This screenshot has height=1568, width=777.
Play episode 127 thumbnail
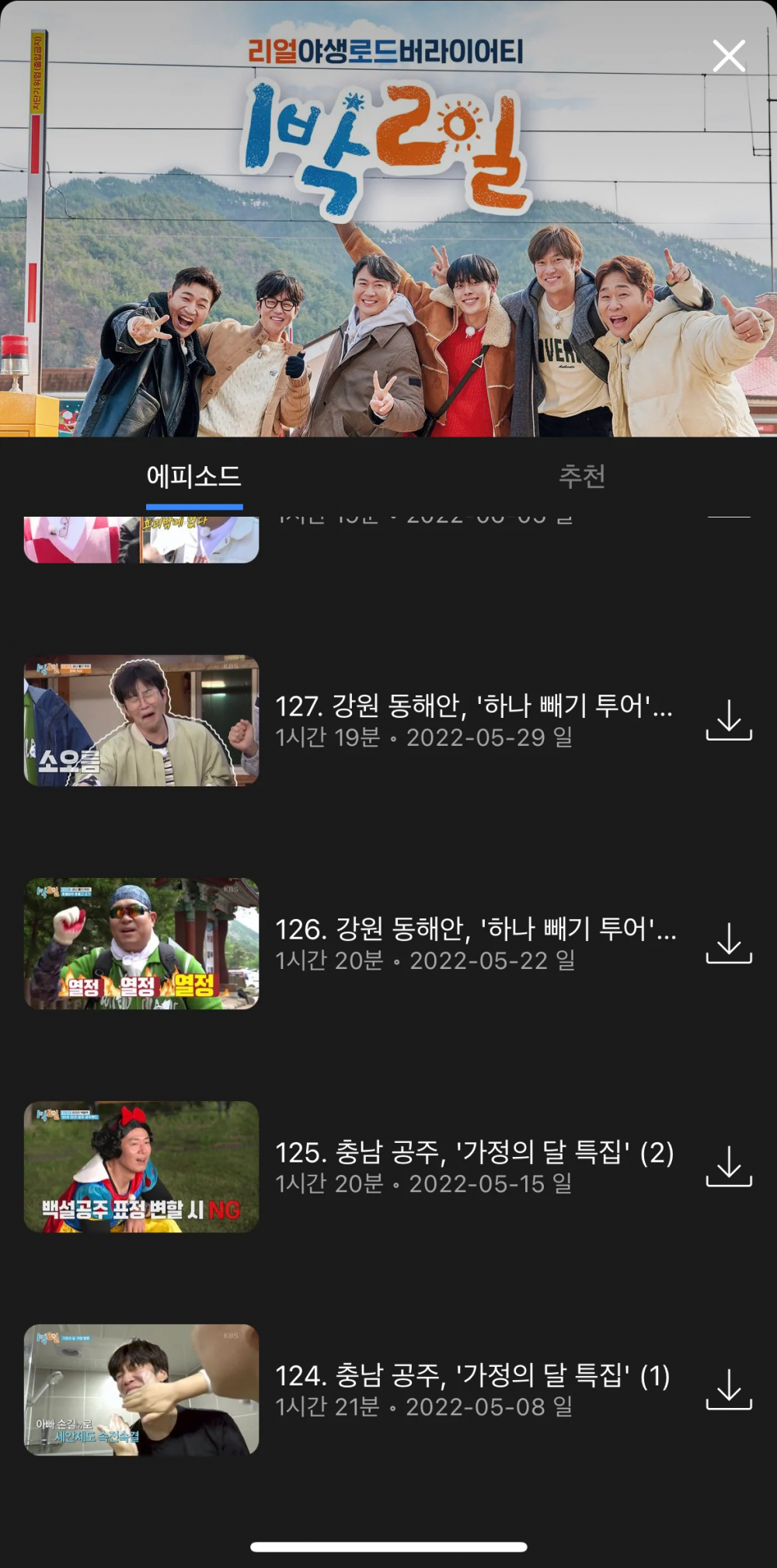(141, 721)
